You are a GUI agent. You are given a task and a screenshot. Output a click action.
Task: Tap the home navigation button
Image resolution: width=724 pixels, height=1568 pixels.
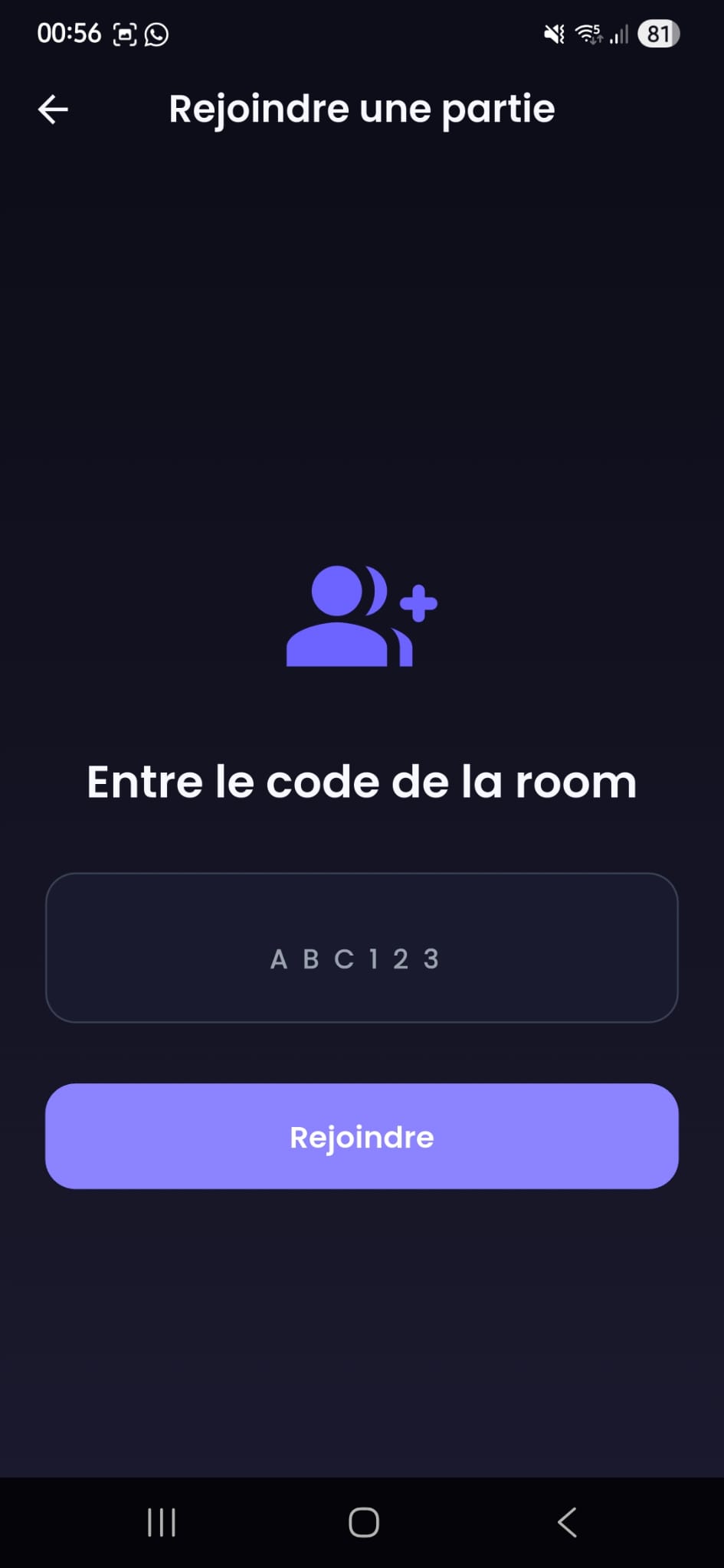[x=362, y=1522]
